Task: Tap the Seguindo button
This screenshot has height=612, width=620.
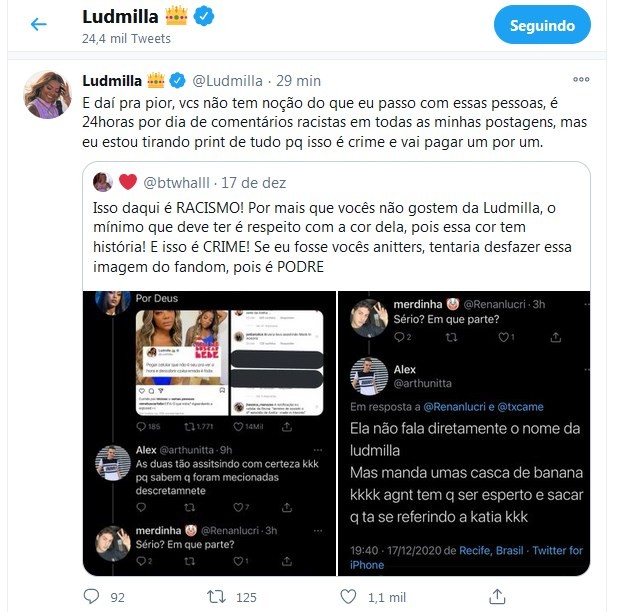Action: (542, 25)
